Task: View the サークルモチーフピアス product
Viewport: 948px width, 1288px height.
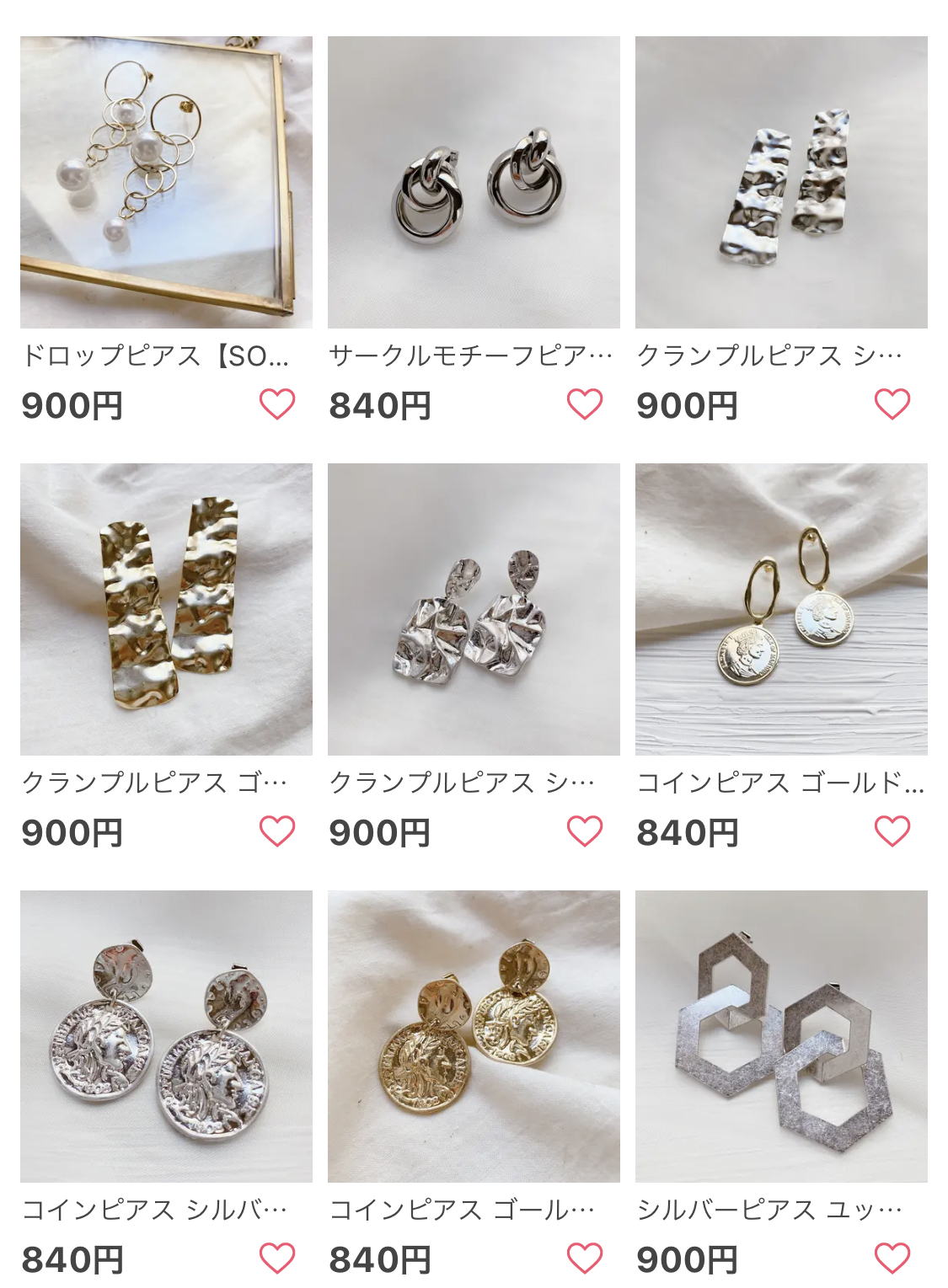Action: point(474,182)
